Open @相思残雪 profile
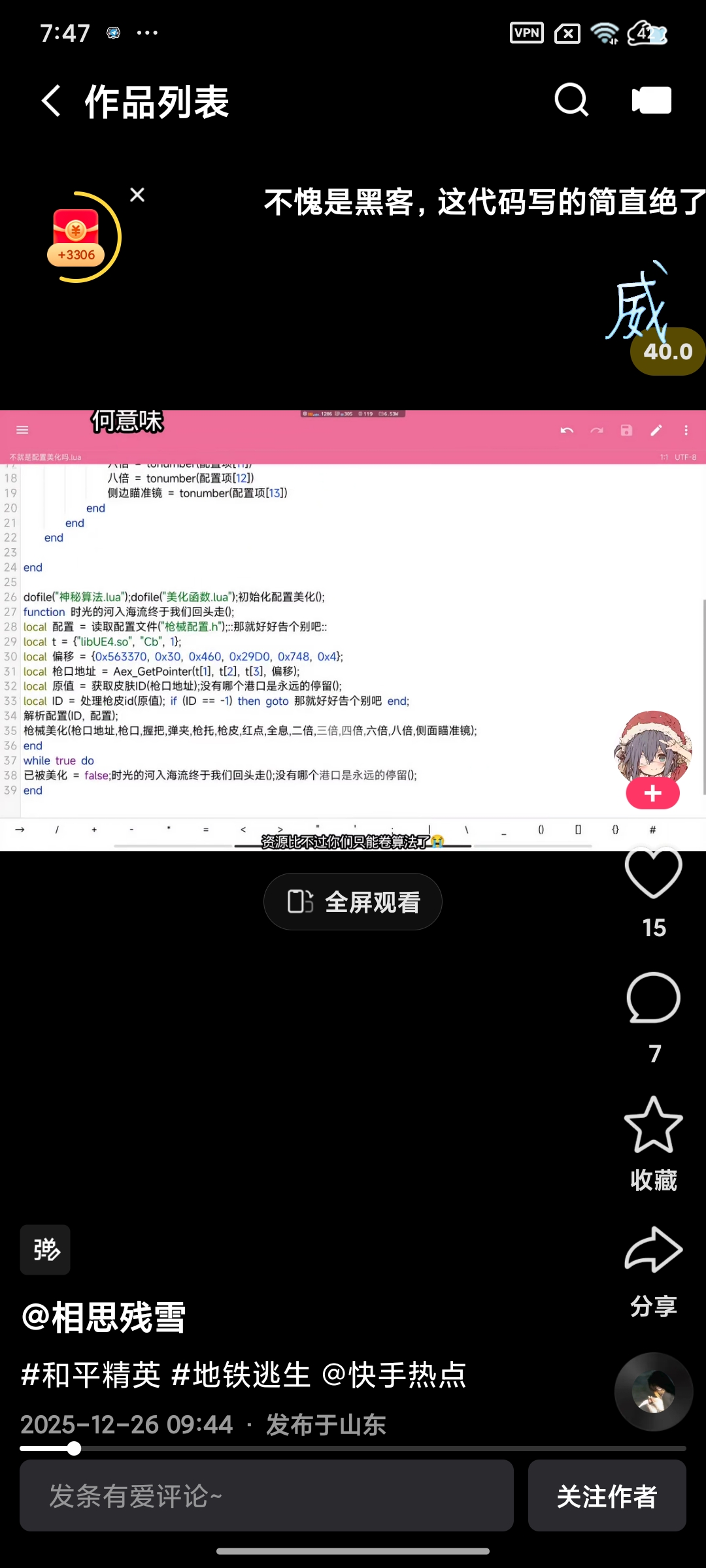706x1568 pixels. pyautogui.click(x=104, y=1317)
